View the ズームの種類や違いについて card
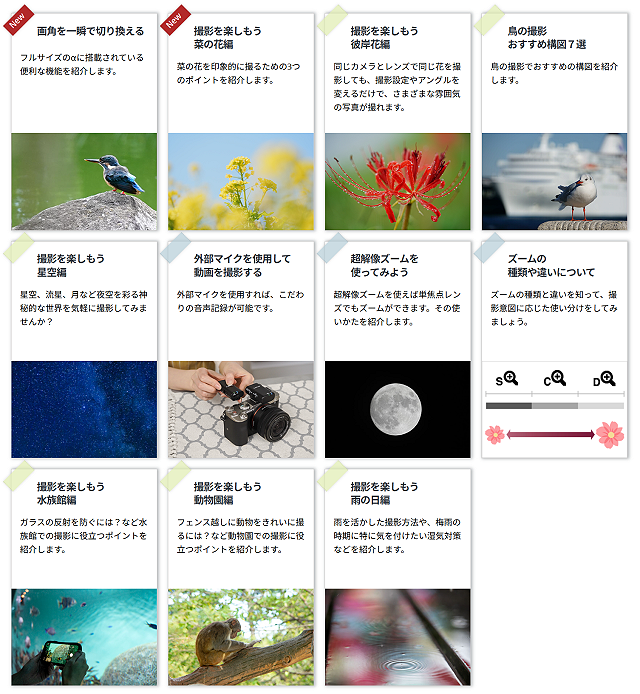The width and height of the screenshot is (640, 694). (555, 348)
